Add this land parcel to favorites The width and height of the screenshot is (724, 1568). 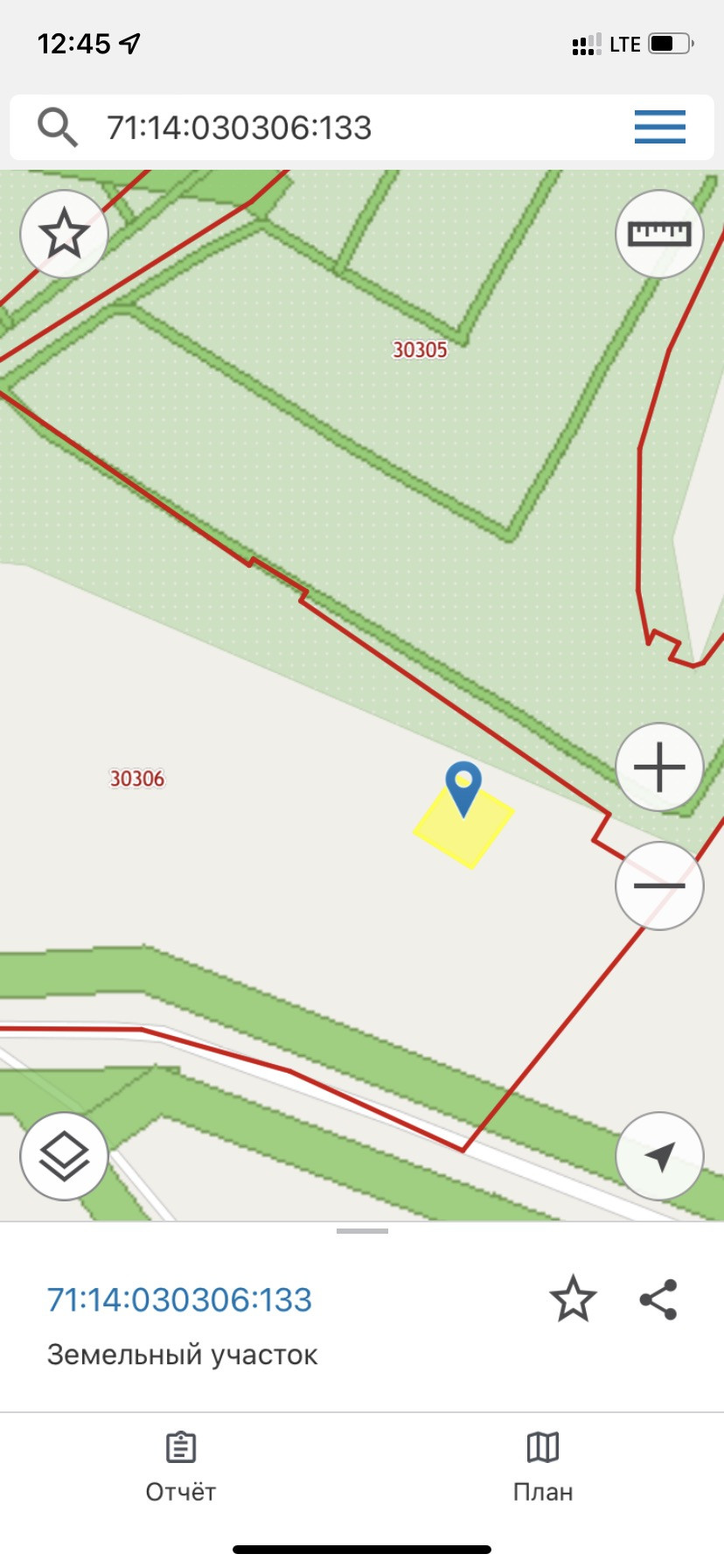point(573,1298)
